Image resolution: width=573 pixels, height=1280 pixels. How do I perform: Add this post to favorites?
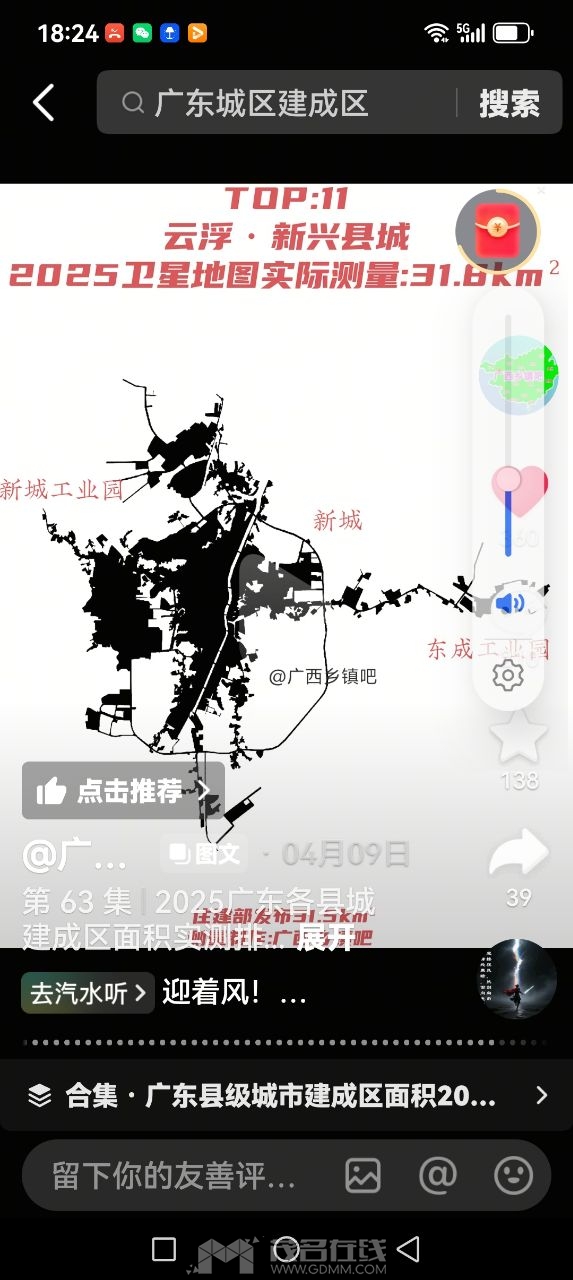point(518,737)
